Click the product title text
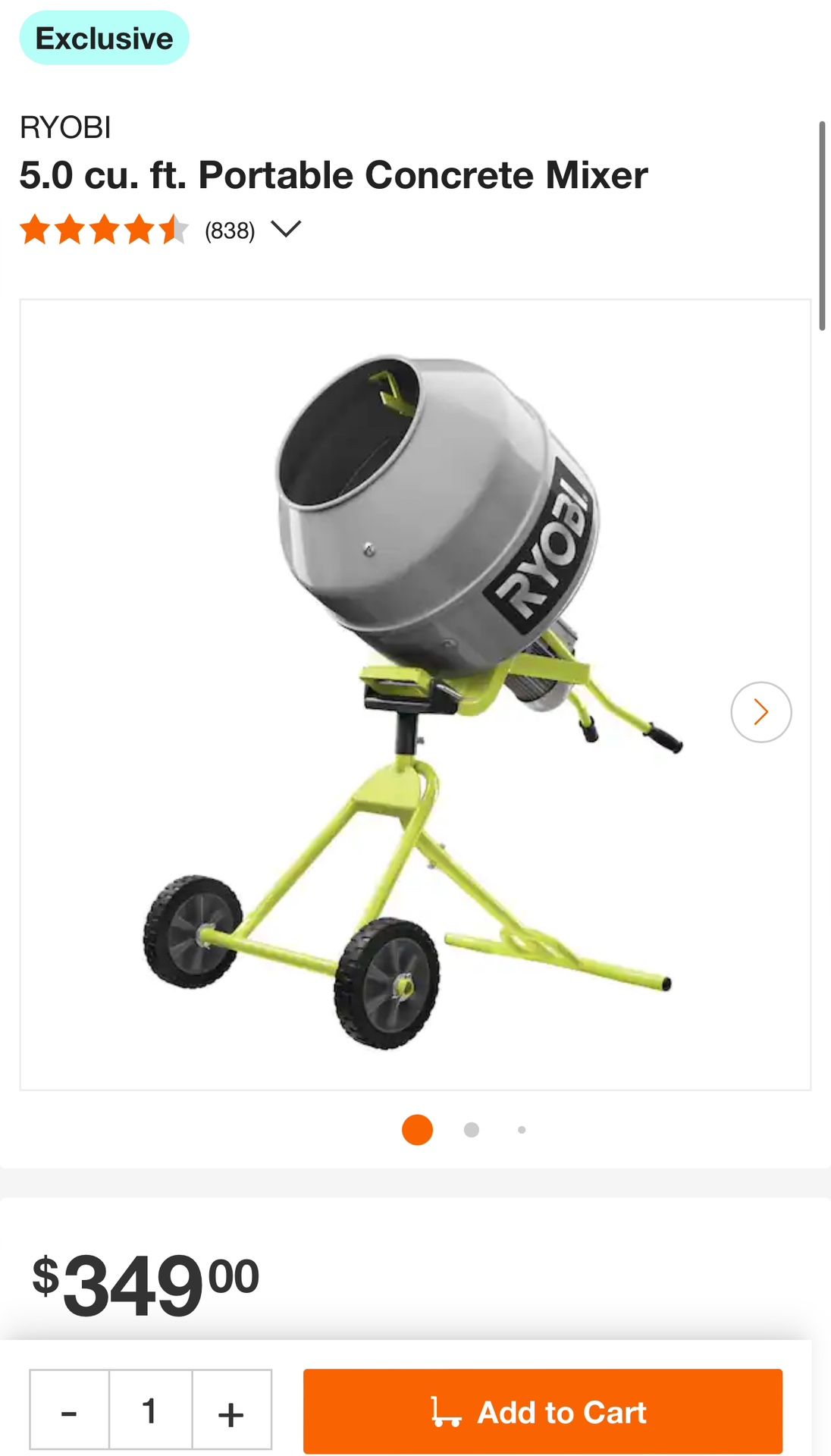Viewport: 831px width, 1456px height. [x=334, y=174]
